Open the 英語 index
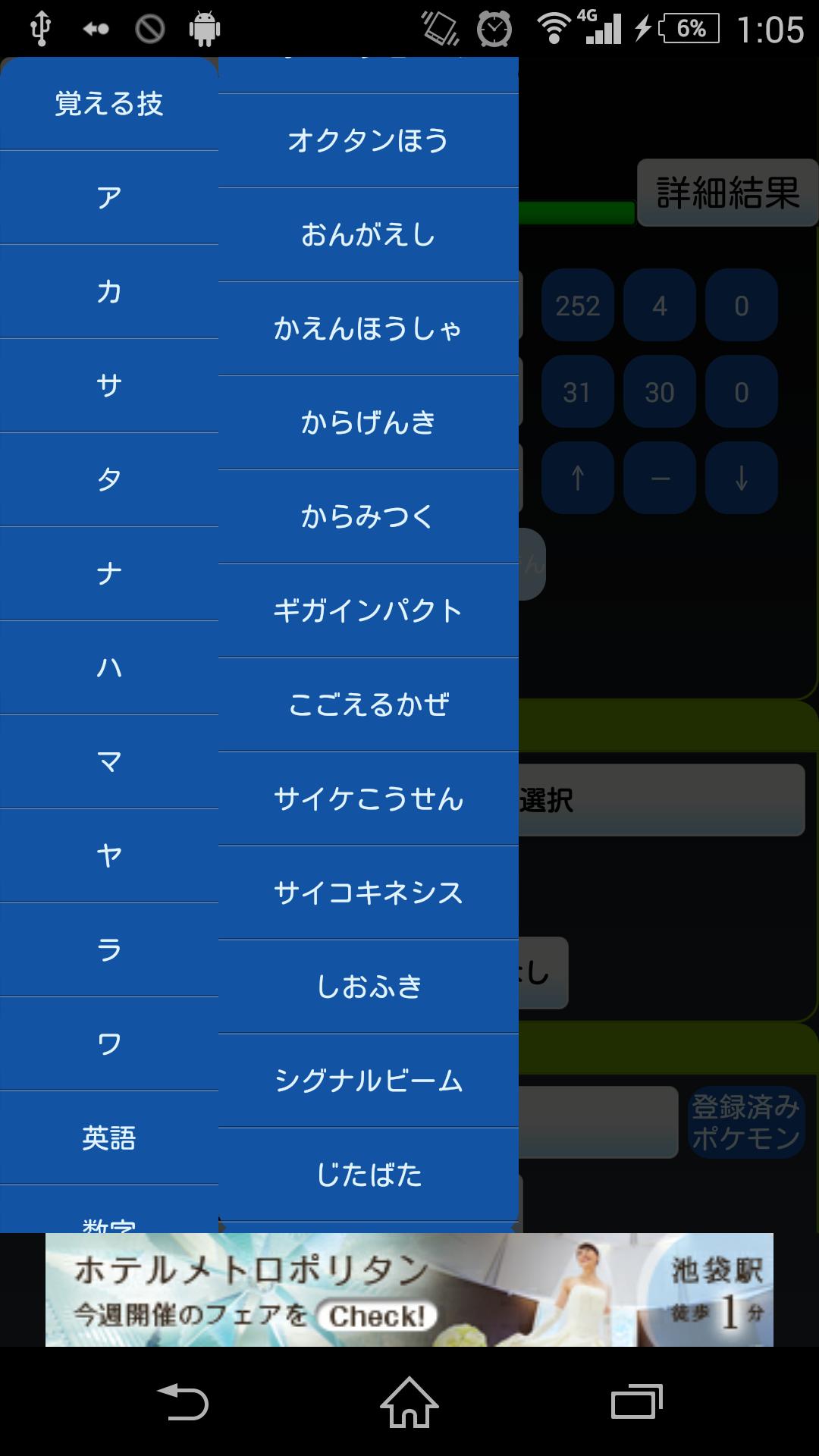The height and width of the screenshot is (1456, 819). 109,1138
